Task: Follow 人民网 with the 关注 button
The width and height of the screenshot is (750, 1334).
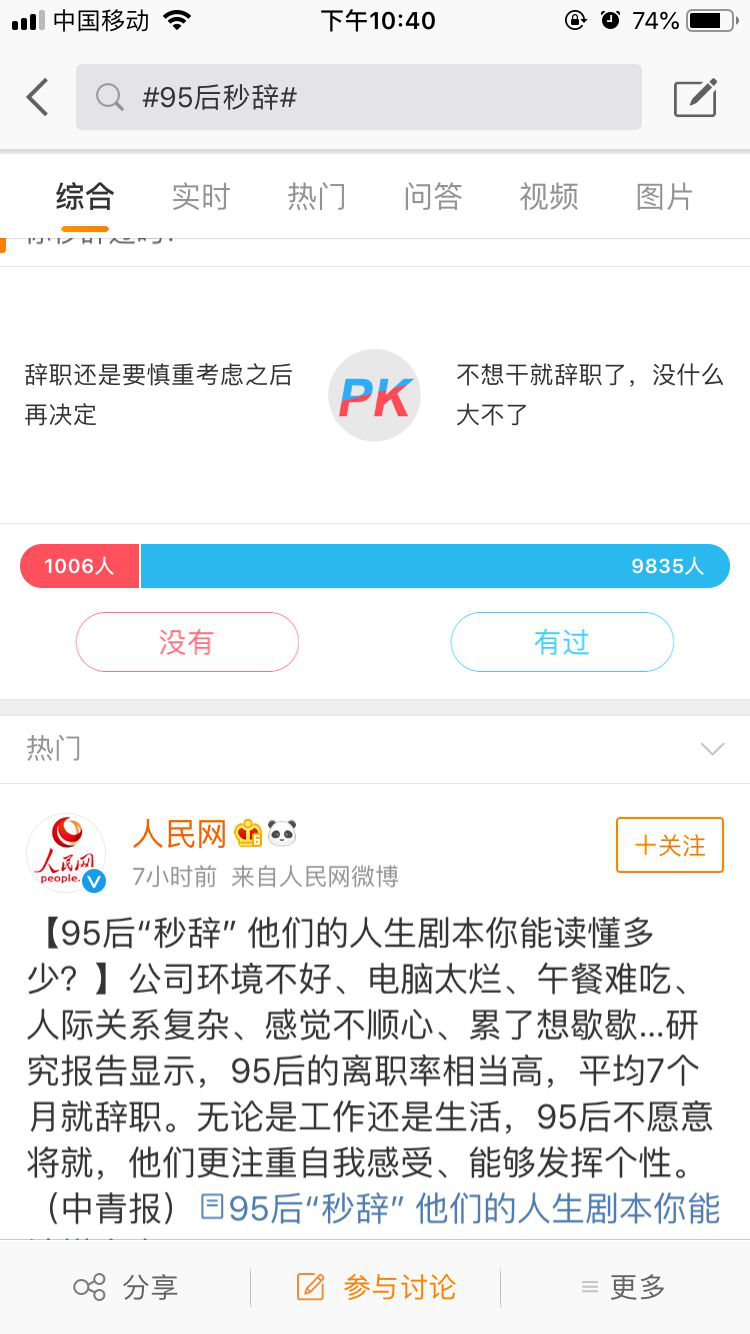Action: [x=669, y=846]
